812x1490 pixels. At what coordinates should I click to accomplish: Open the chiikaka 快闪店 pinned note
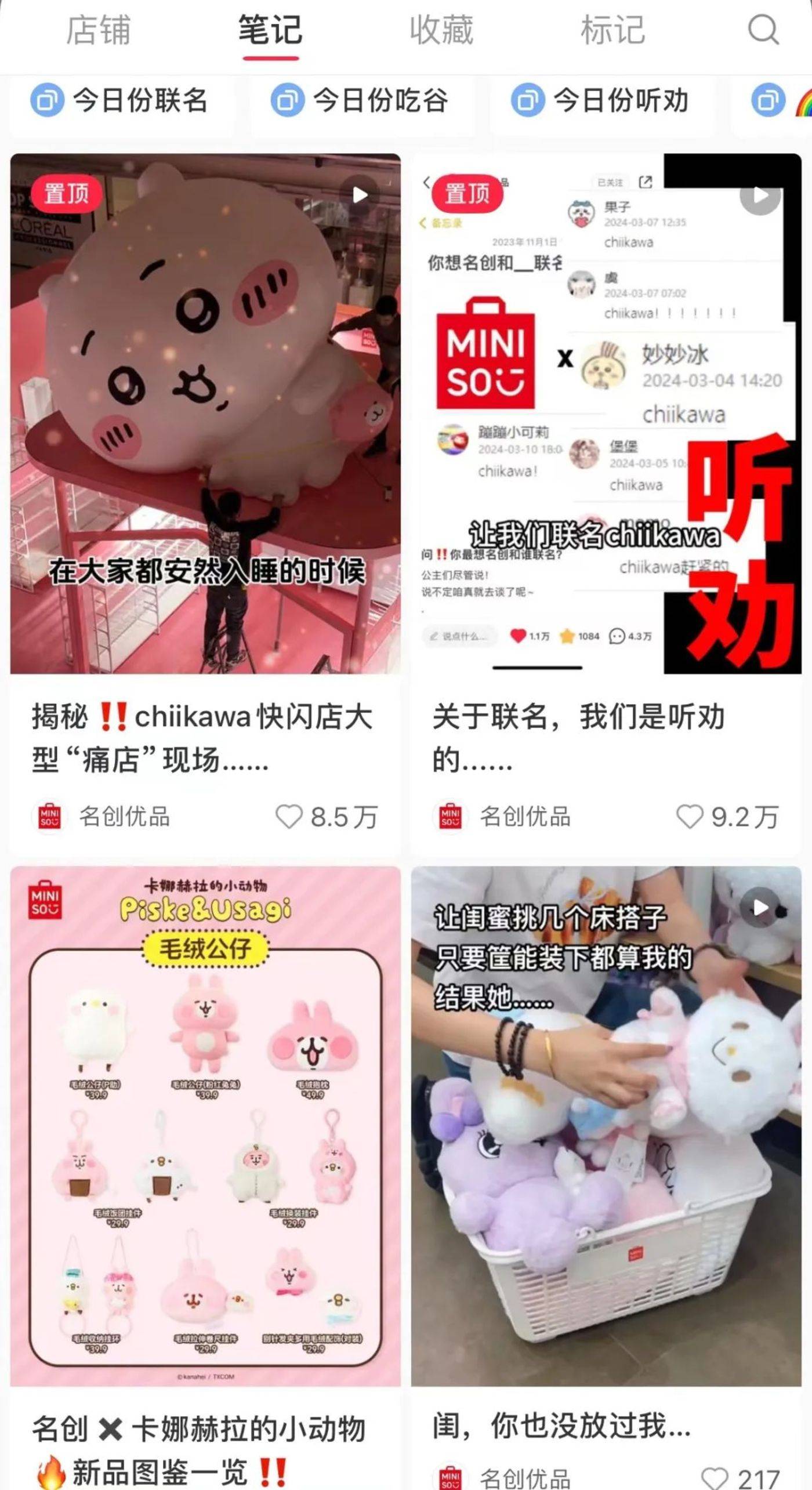(x=205, y=413)
